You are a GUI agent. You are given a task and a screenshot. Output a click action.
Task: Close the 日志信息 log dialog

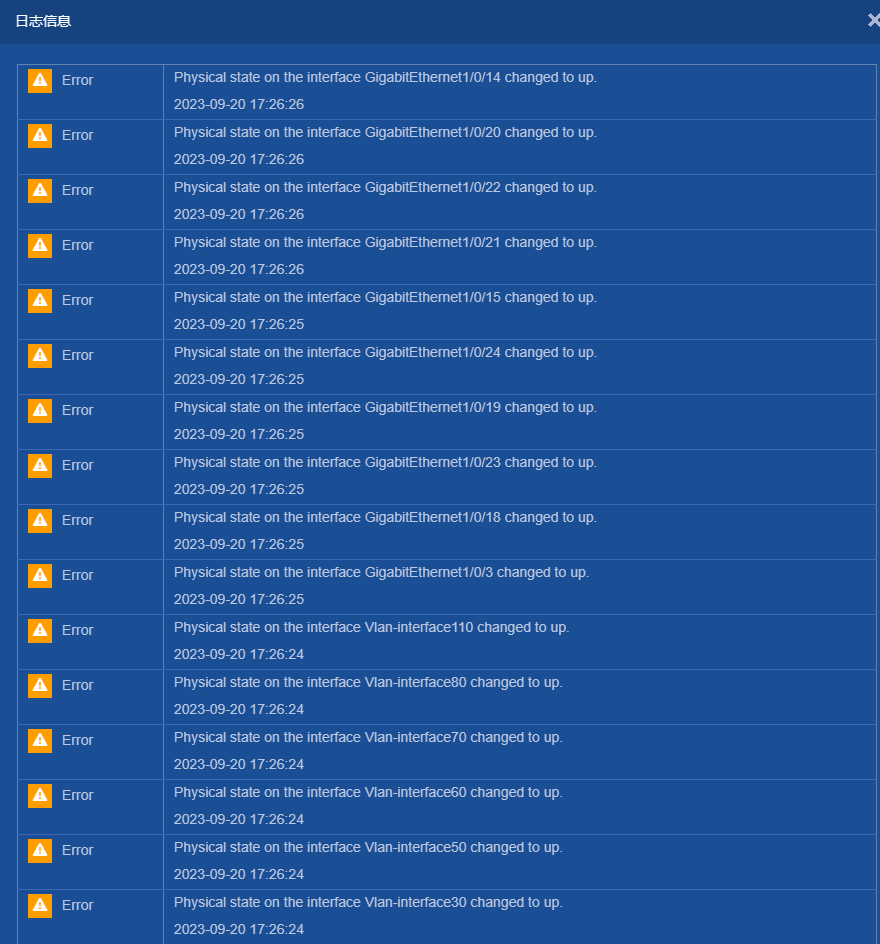tap(873, 20)
